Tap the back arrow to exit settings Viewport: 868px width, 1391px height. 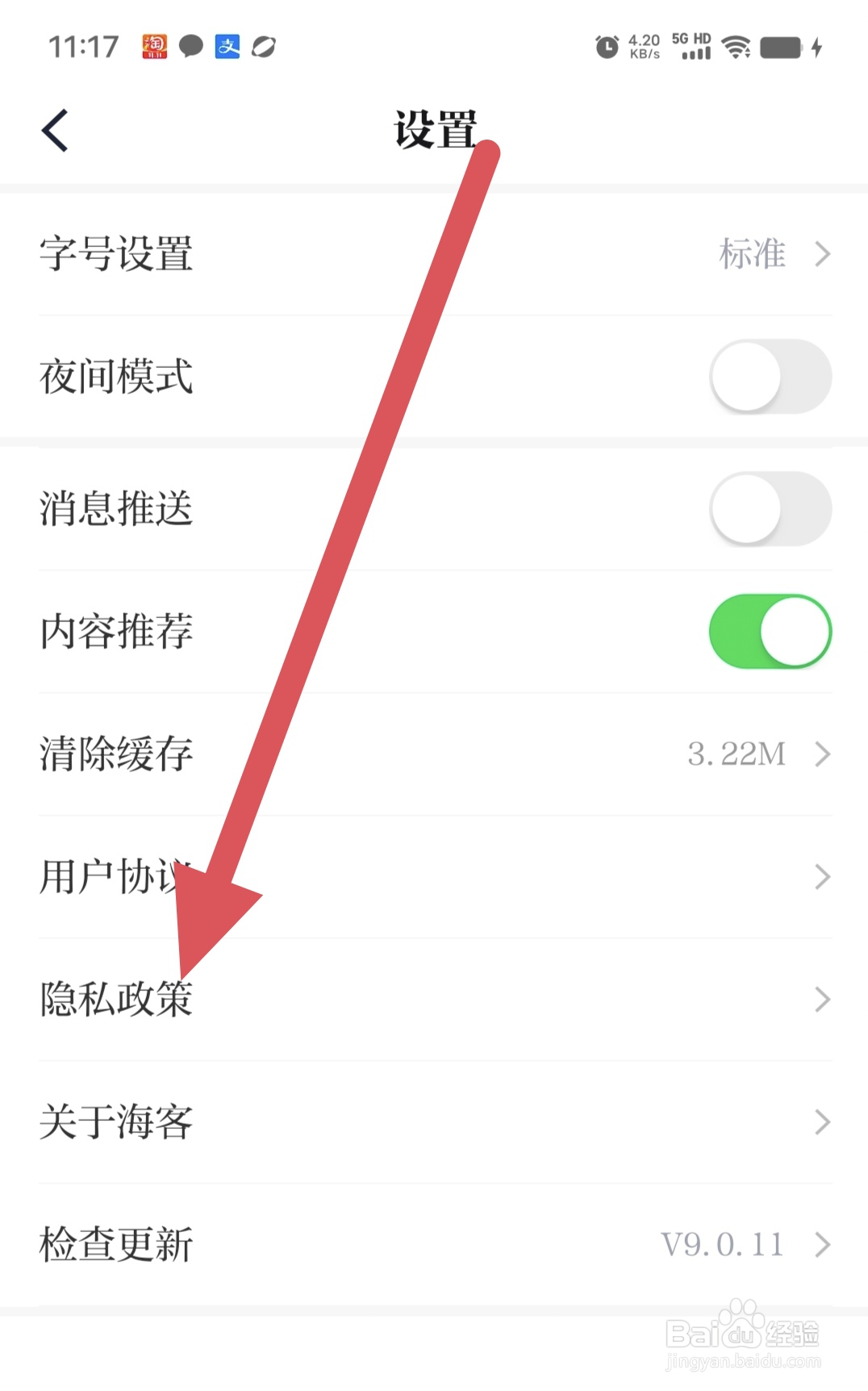pos(54,128)
